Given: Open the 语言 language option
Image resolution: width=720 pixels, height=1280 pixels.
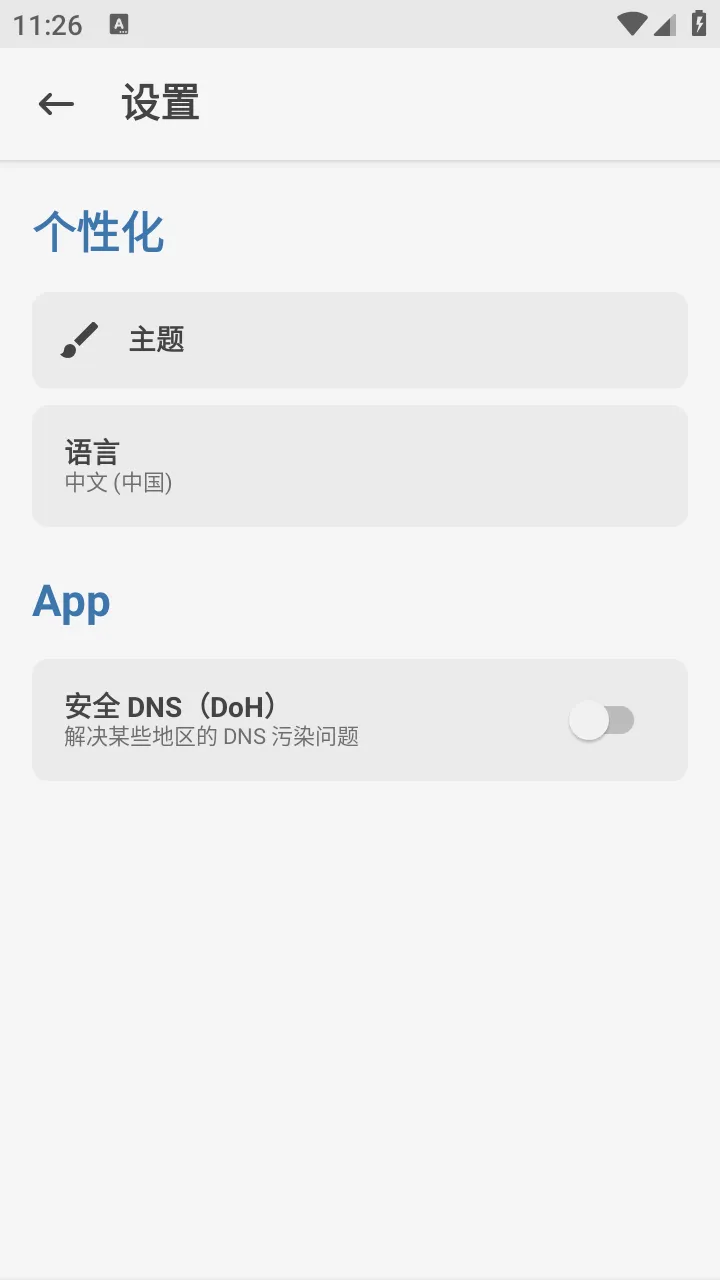Looking at the screenshot, I should [x=360, y=466].
